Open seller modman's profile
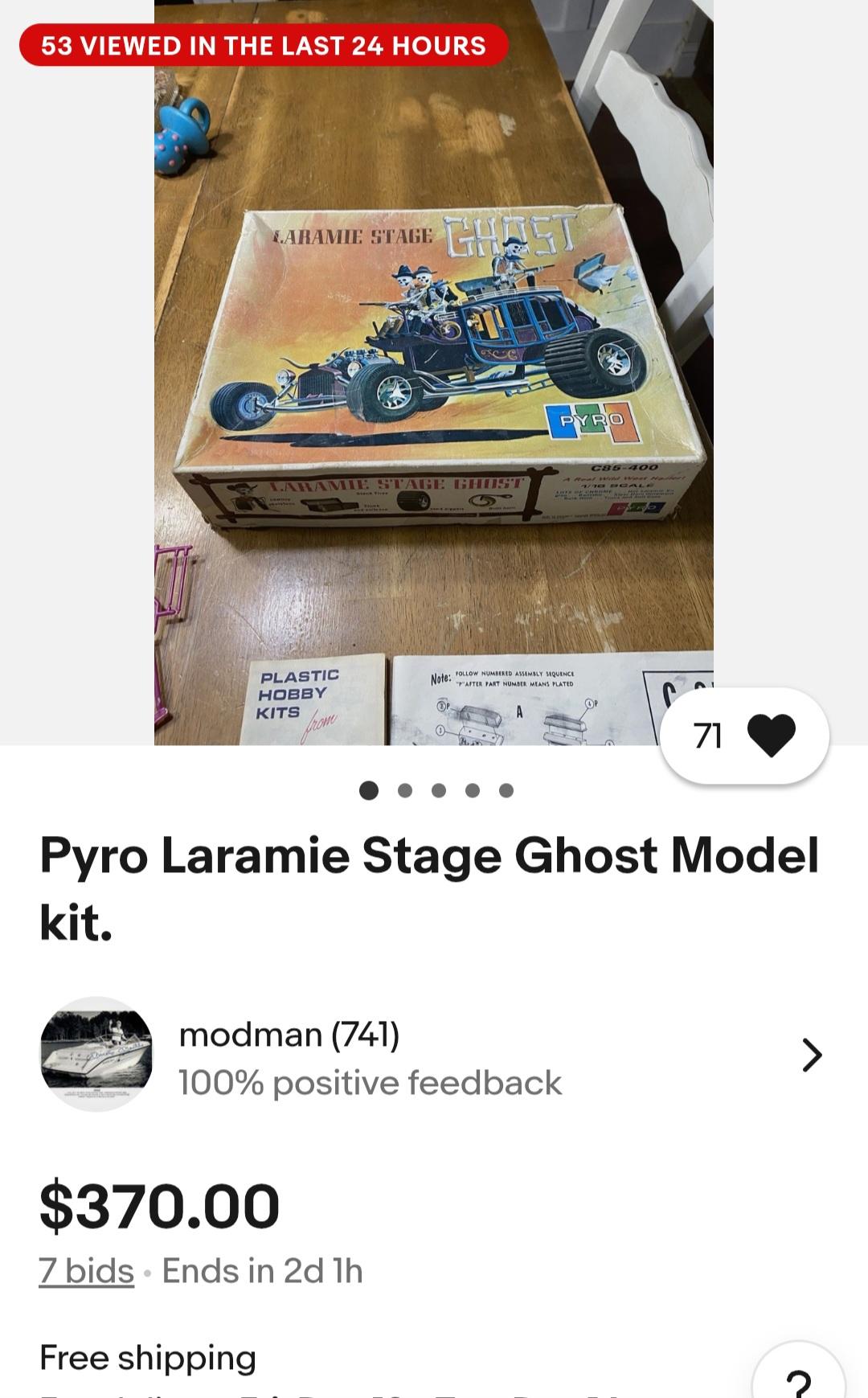The width and height of the screenshot is (868, 1398). pos(432,1056)
